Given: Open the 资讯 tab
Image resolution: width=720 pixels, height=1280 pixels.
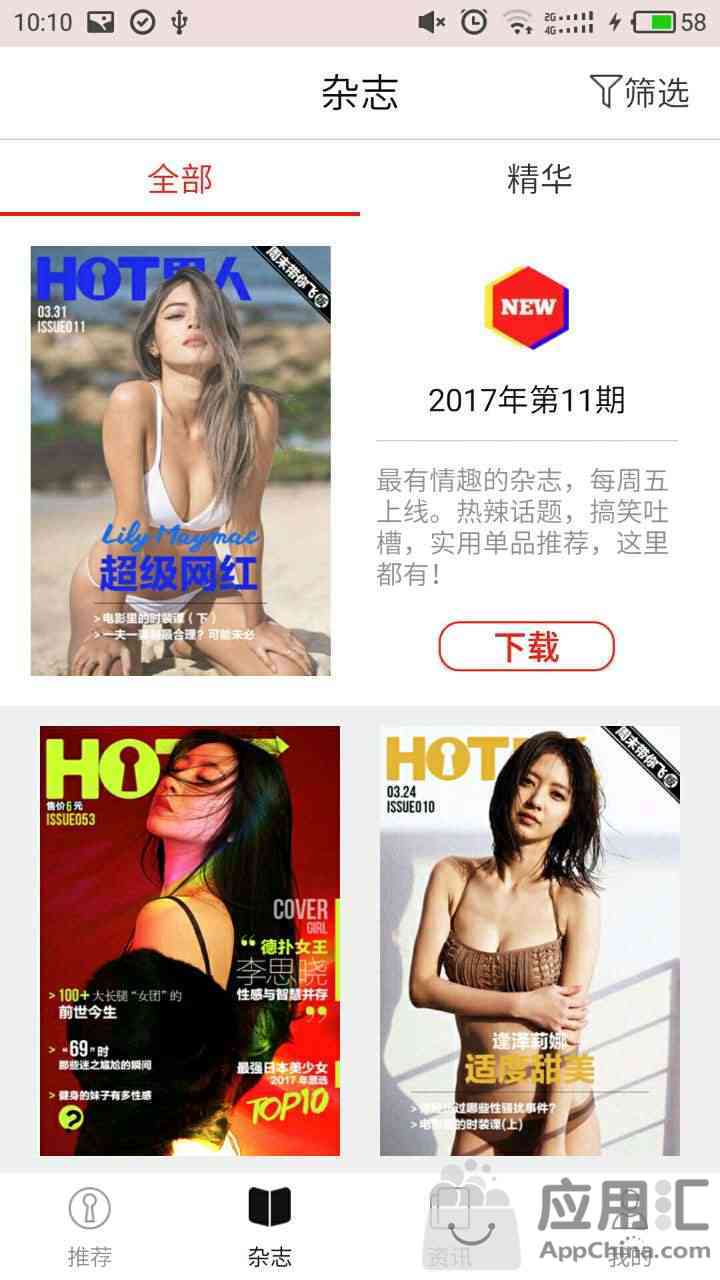Looking at the screenshot, I should click(x=449, y=1227).
